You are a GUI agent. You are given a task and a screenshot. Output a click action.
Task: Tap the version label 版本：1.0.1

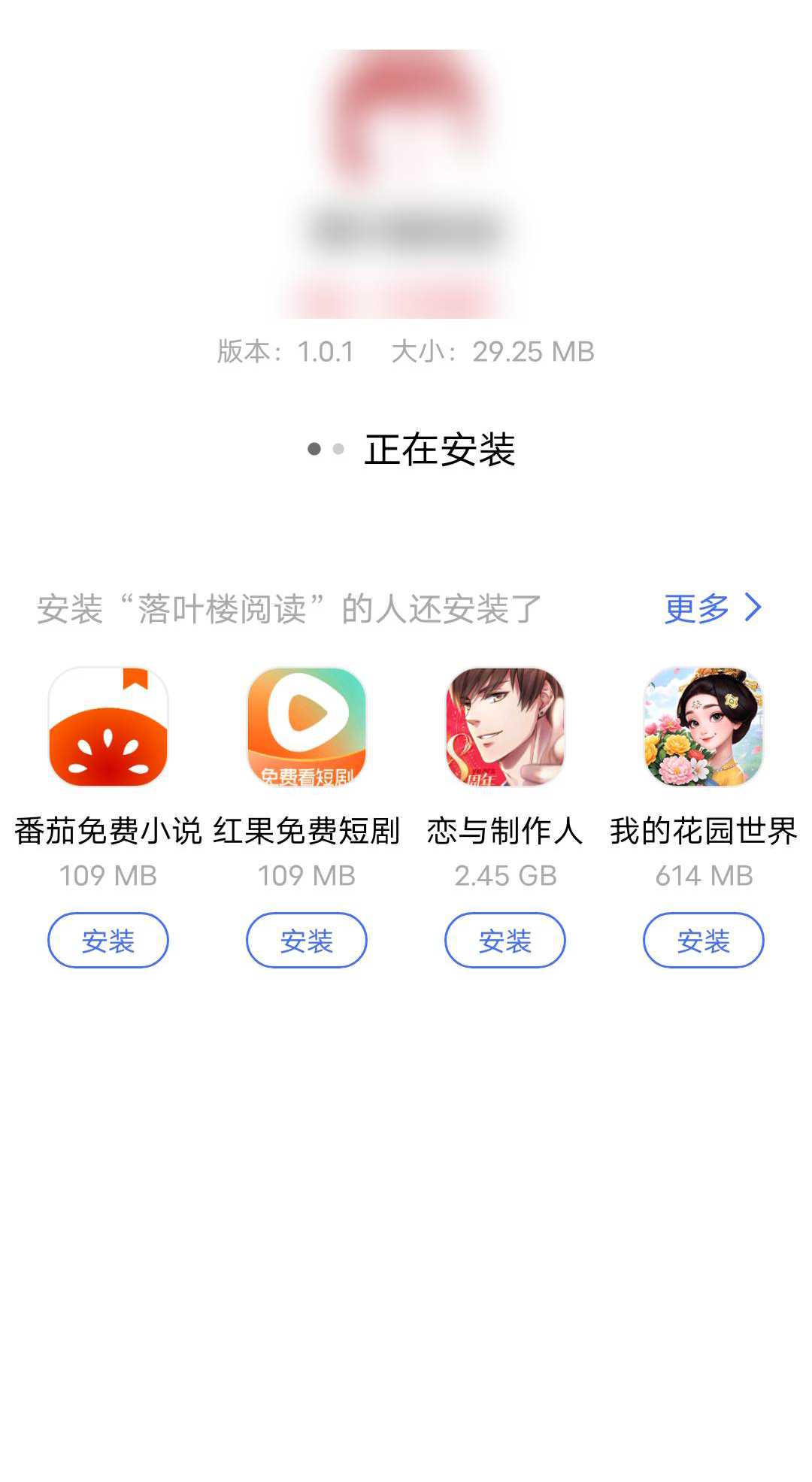pos(284,350)
